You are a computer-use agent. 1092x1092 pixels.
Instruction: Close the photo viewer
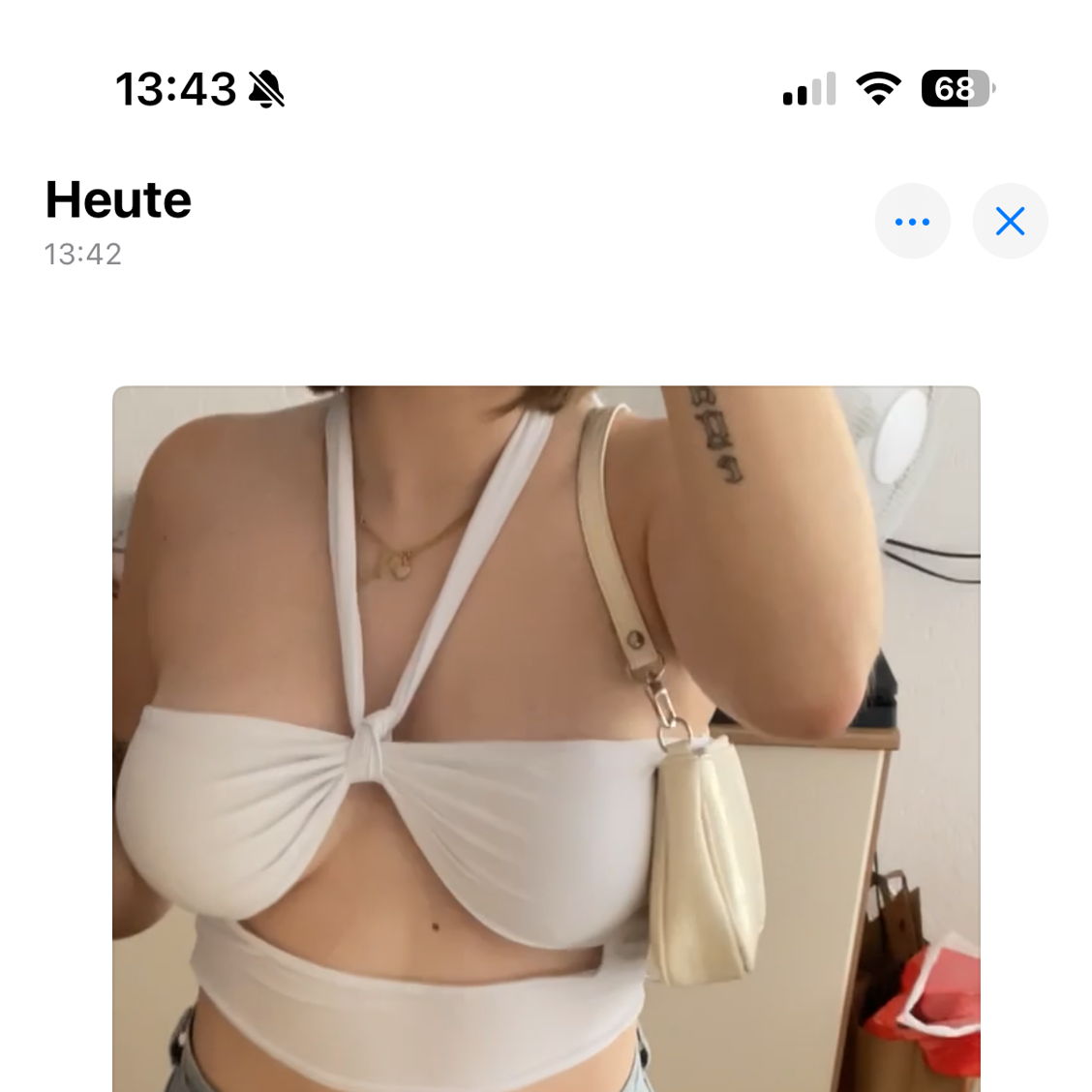(x=1010, y=222)
